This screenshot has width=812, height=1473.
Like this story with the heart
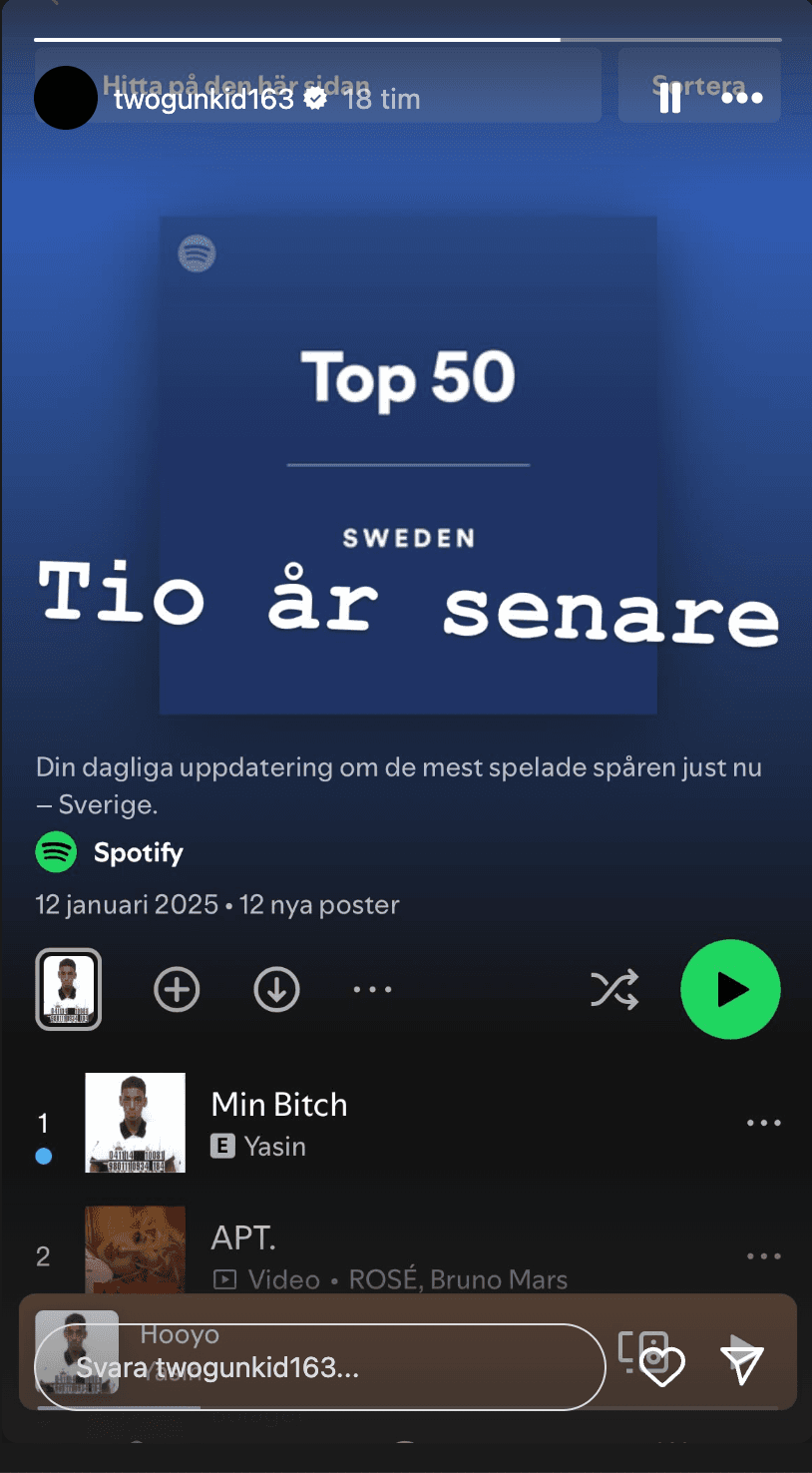coord(661,1366)
